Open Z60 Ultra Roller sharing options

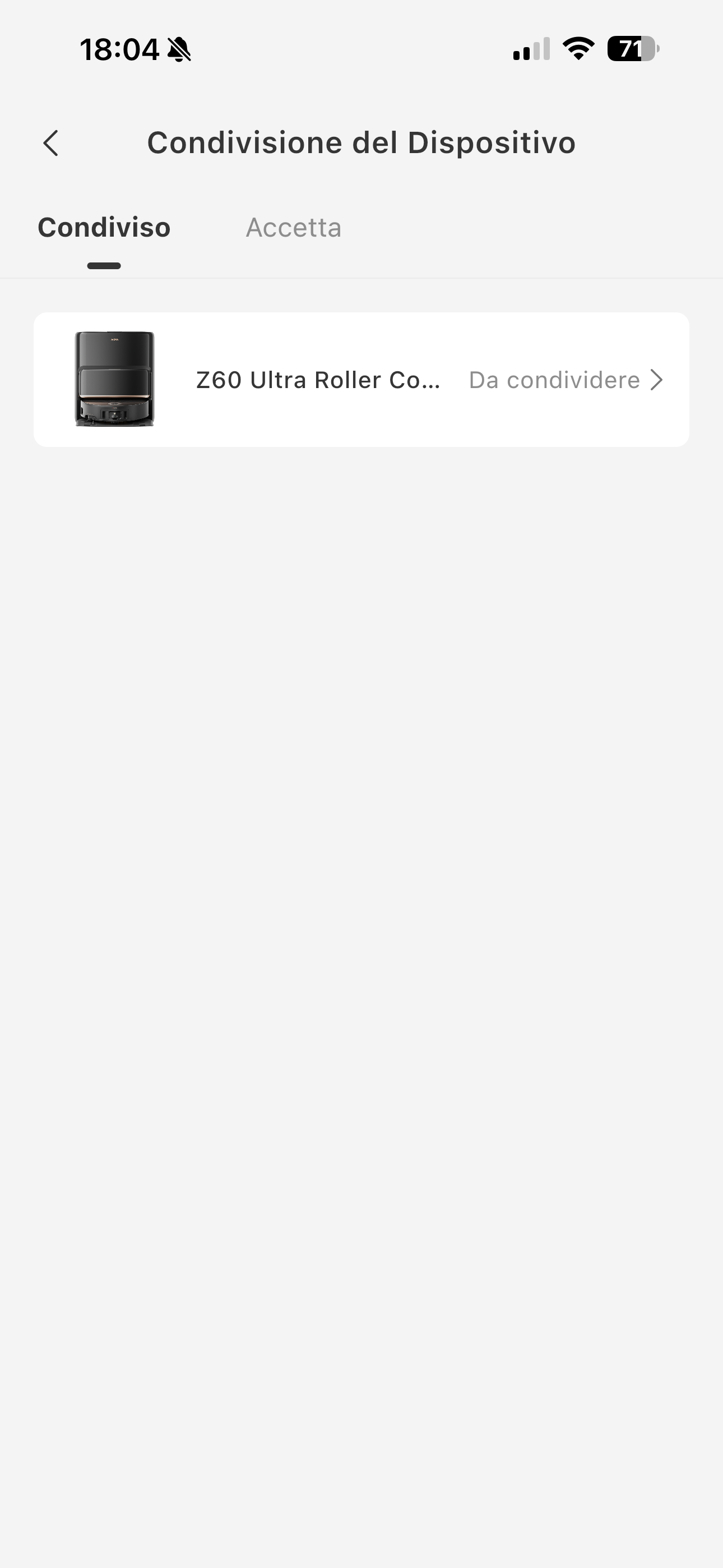click(361, 380)
